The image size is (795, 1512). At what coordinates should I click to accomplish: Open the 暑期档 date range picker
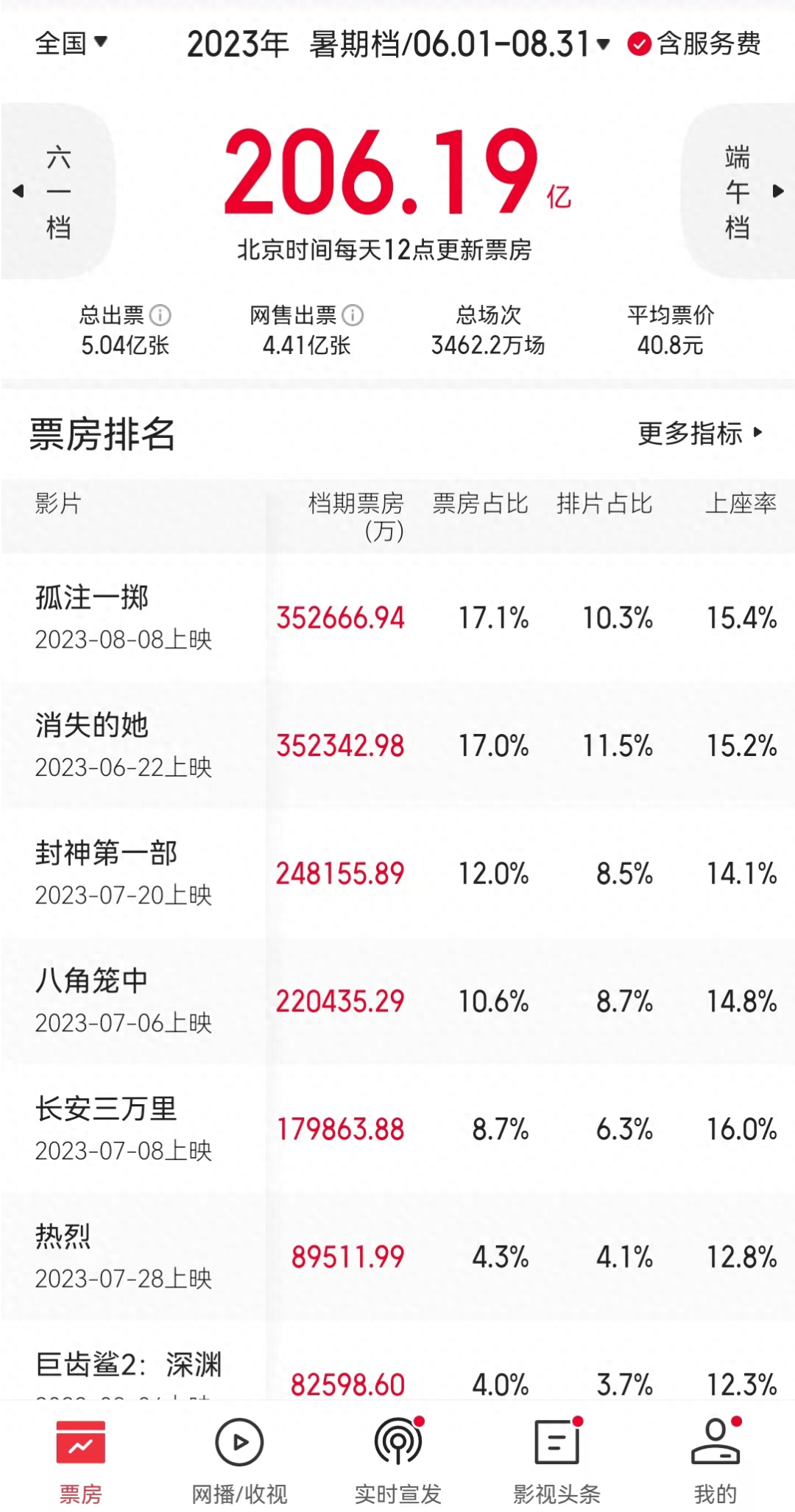point(459,45)
